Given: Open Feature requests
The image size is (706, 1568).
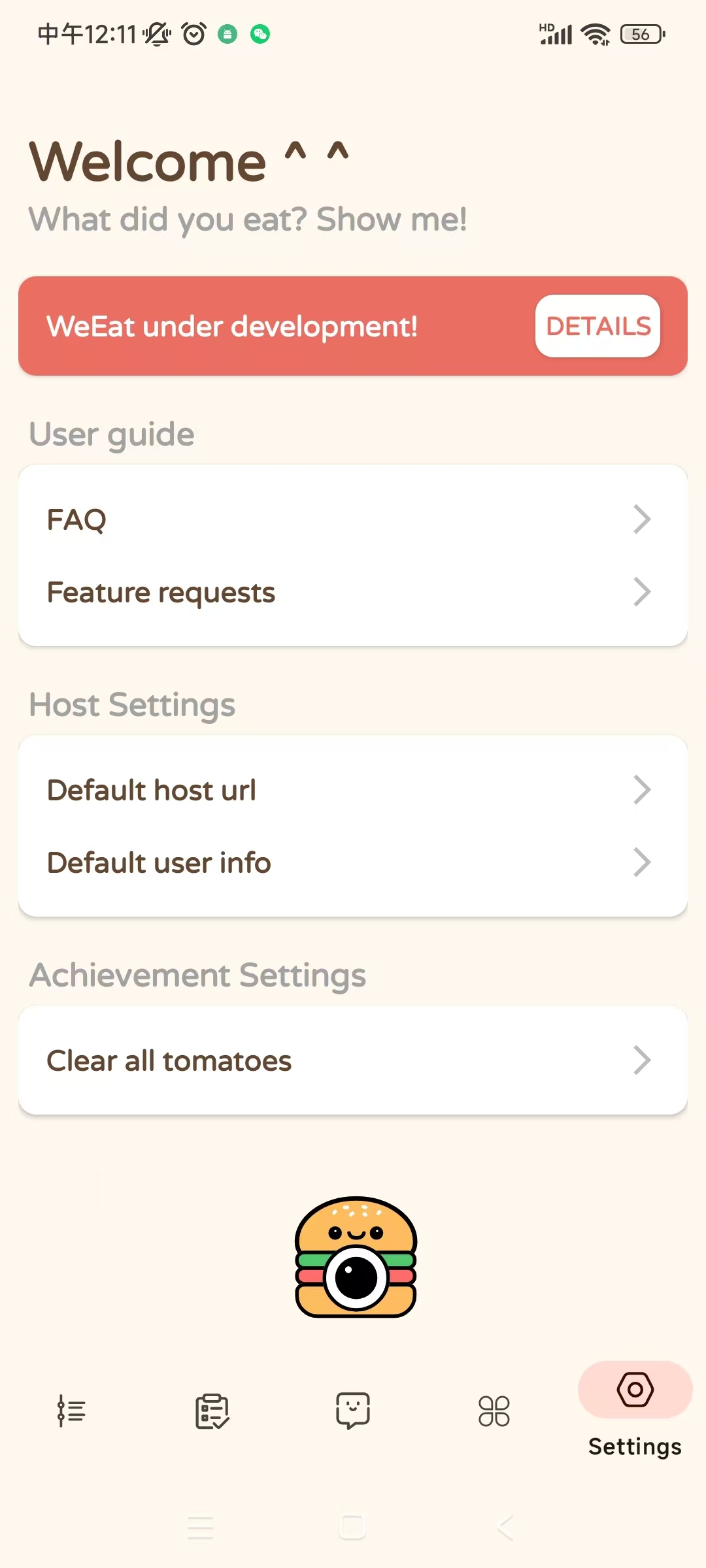Looking at the screenshot, I should [x=353, y=593].
